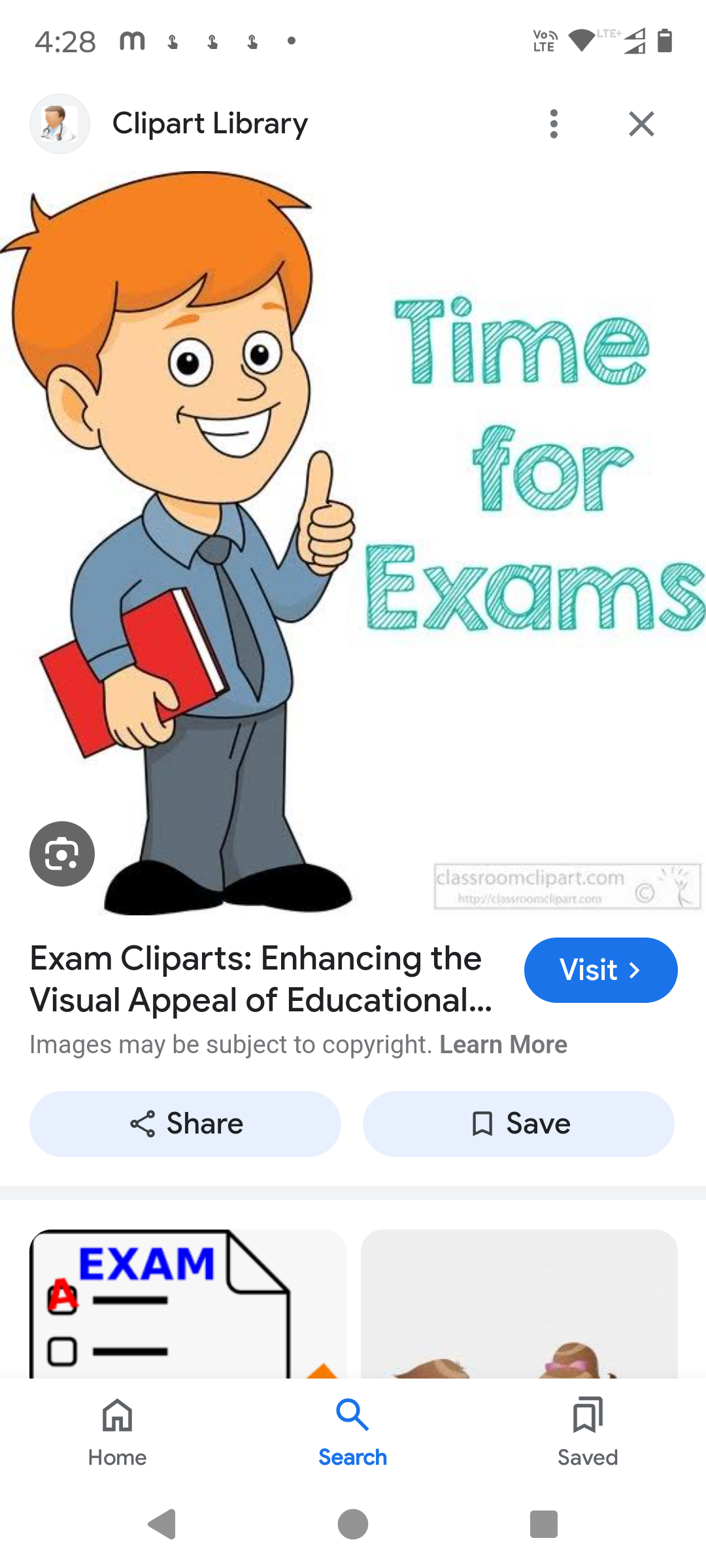
Task: Visit the source website
Action: pos(601,970)
